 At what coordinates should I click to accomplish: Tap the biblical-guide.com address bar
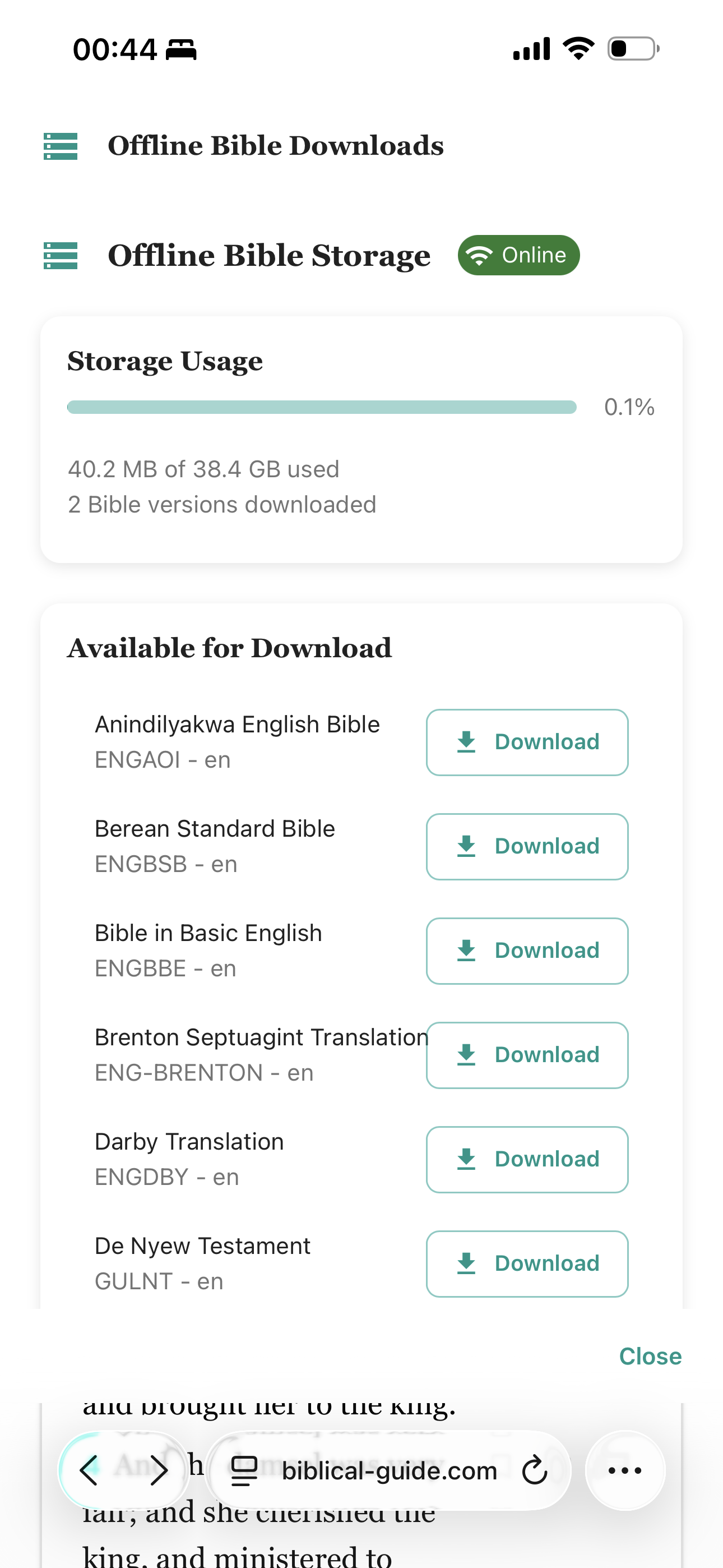(390, 1470)
